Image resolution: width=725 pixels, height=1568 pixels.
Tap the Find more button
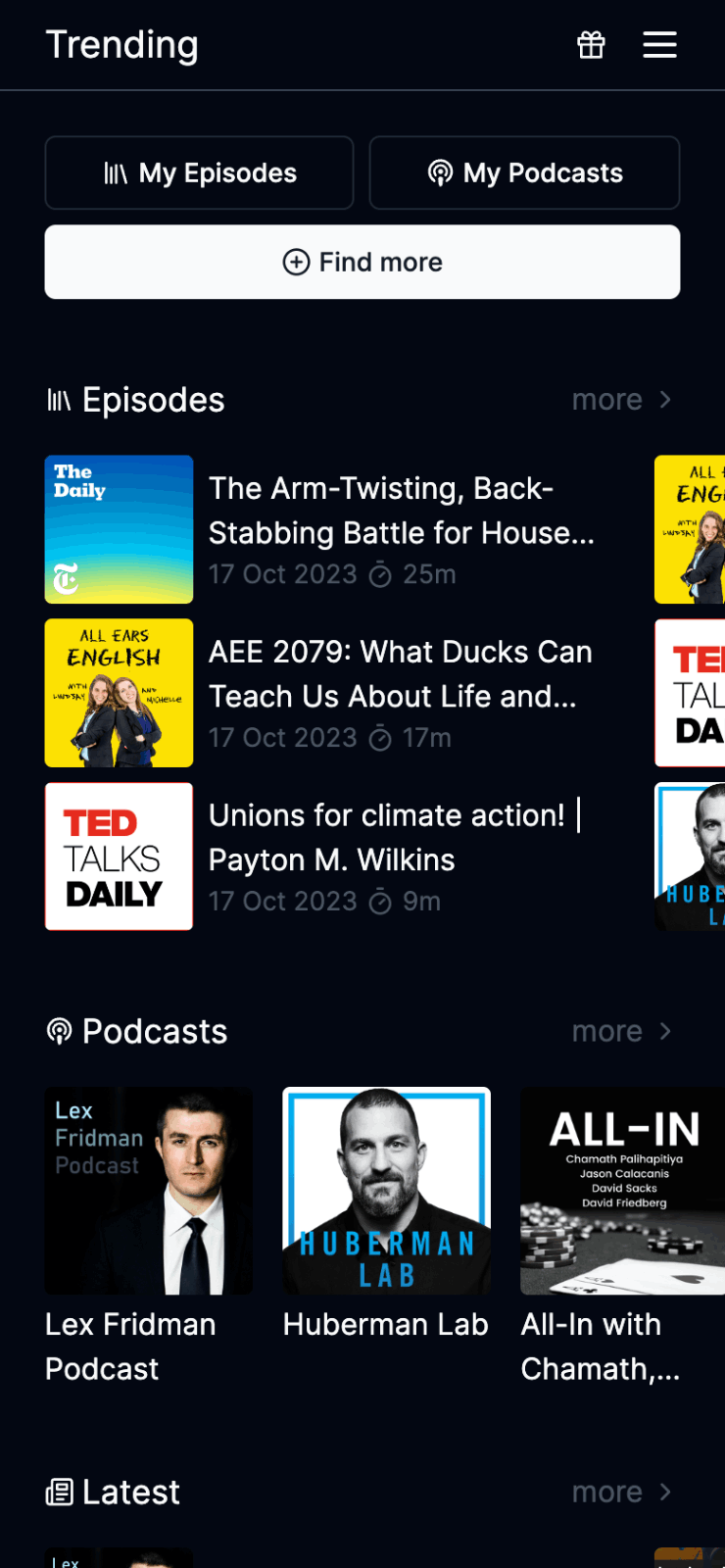(x=362, y=263)
